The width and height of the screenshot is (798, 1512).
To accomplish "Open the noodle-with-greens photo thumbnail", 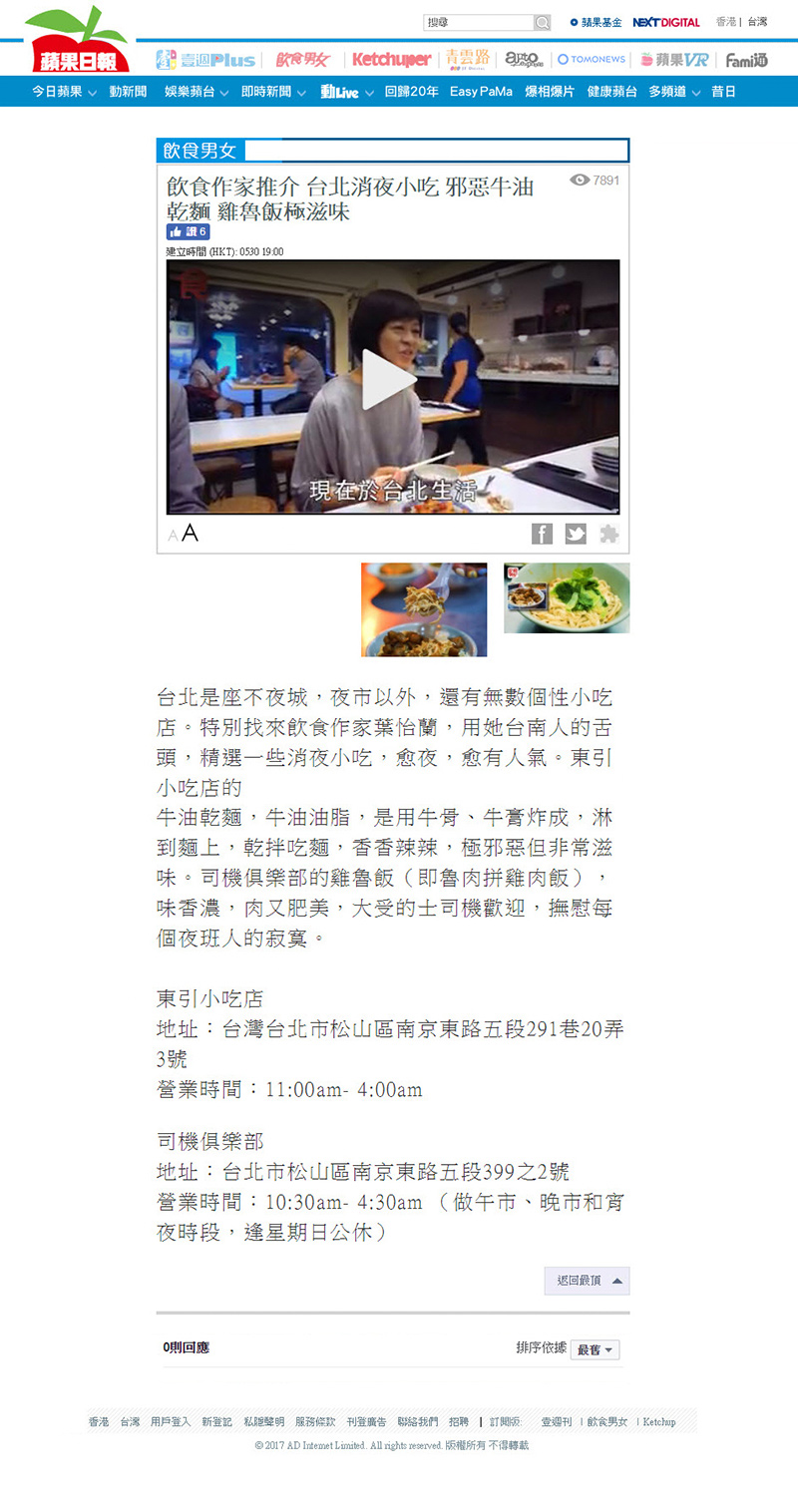I will point(567,597).
